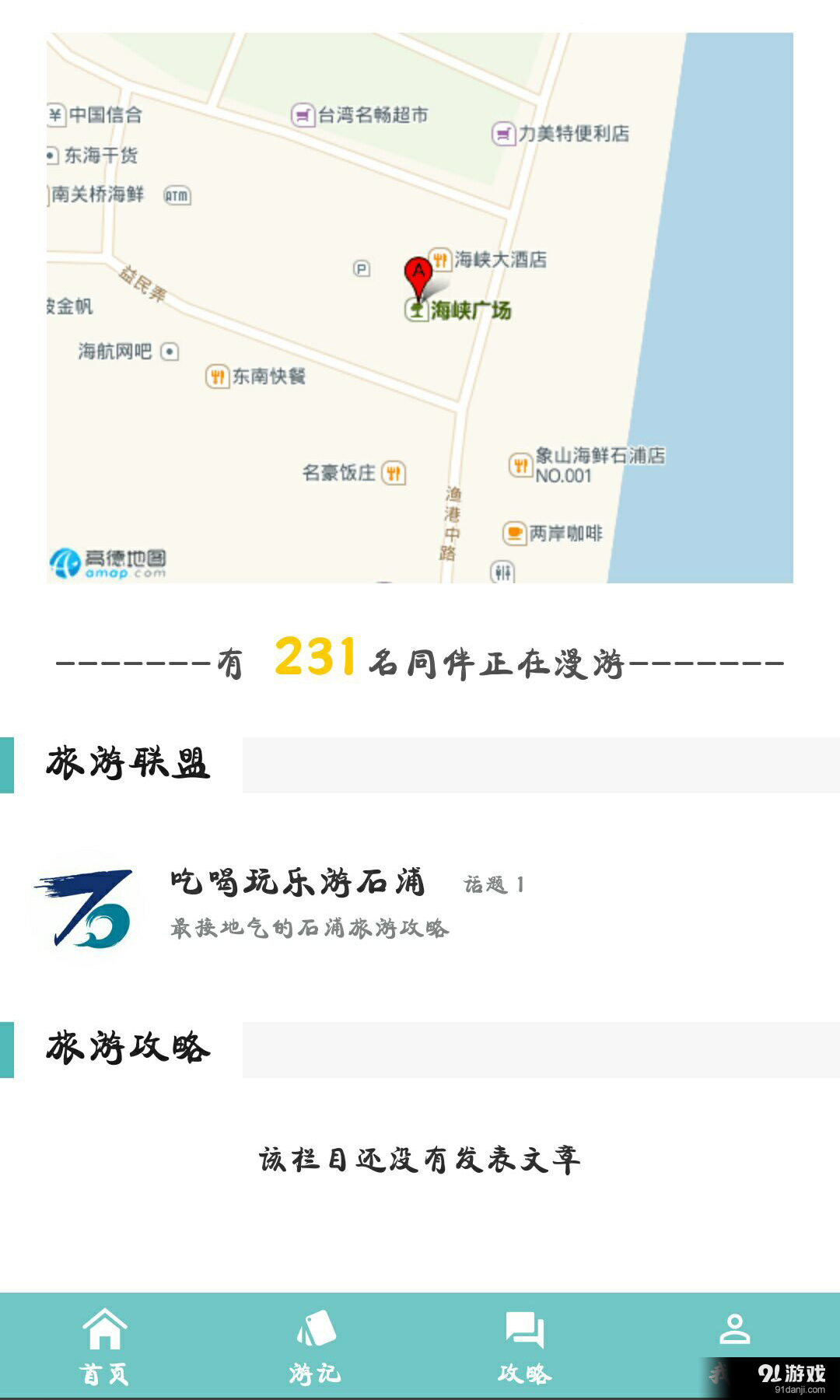Tap the restaurant icon for 海峡大酒店
Image resolution: width=840 pixels, height=1400 pixels.
point(440,263)
